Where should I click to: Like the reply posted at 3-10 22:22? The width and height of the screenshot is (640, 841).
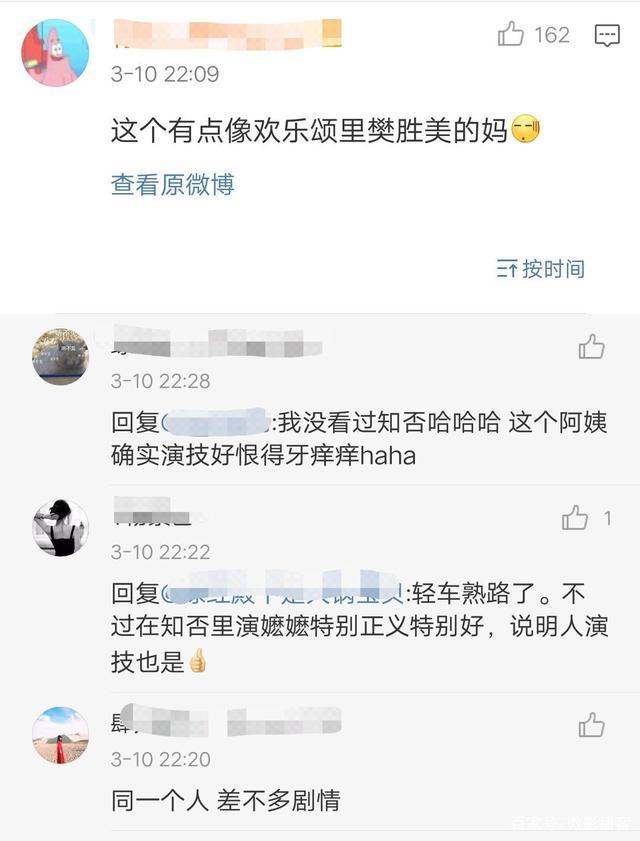click(x=576, y=518)
